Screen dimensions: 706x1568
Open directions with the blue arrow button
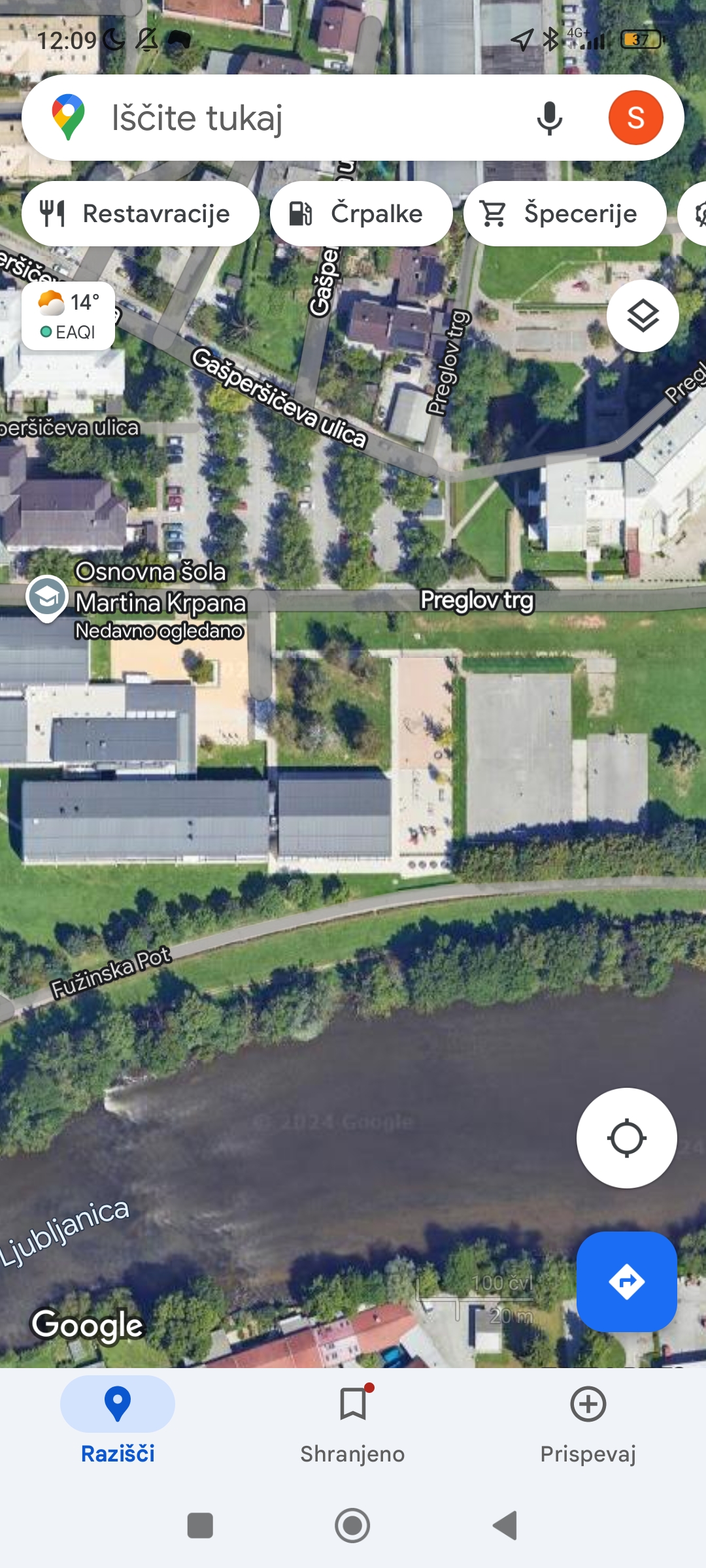(626, 1282)
